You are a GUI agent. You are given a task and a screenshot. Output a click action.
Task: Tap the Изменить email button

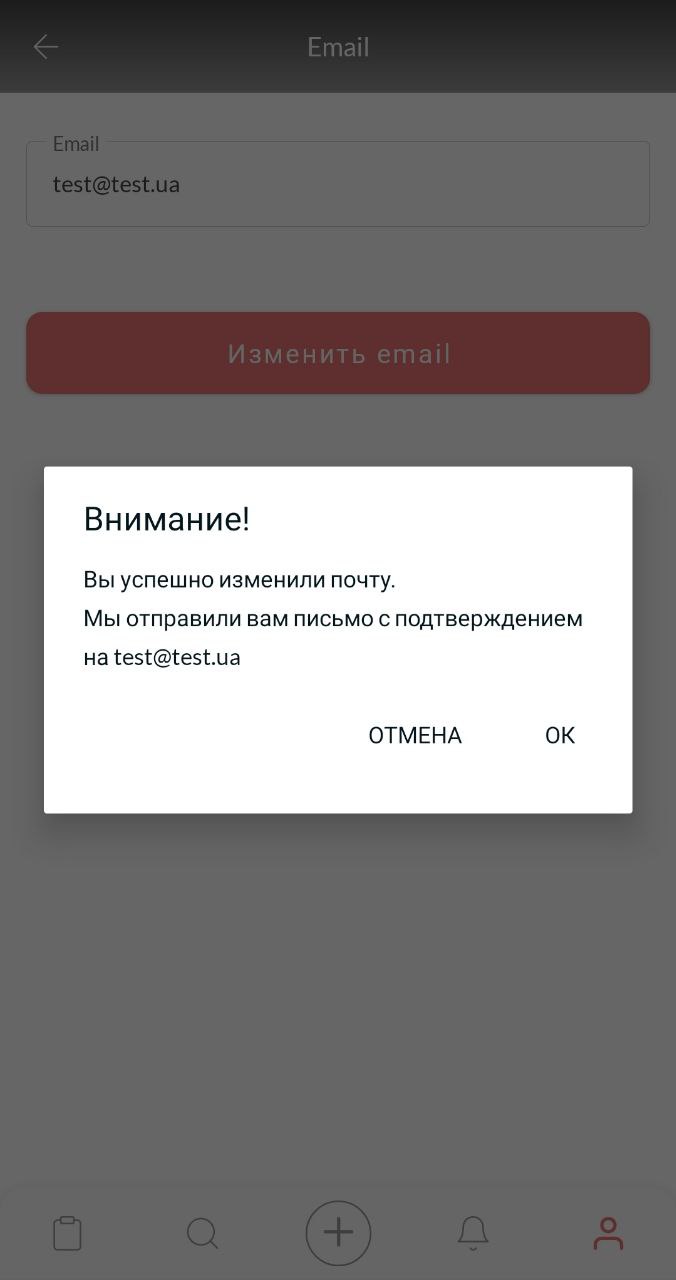337,353
